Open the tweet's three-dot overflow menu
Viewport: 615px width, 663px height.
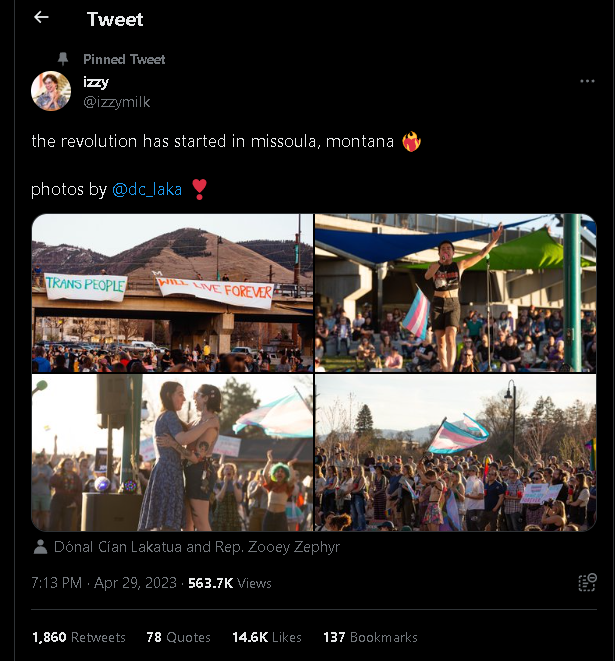588,82
